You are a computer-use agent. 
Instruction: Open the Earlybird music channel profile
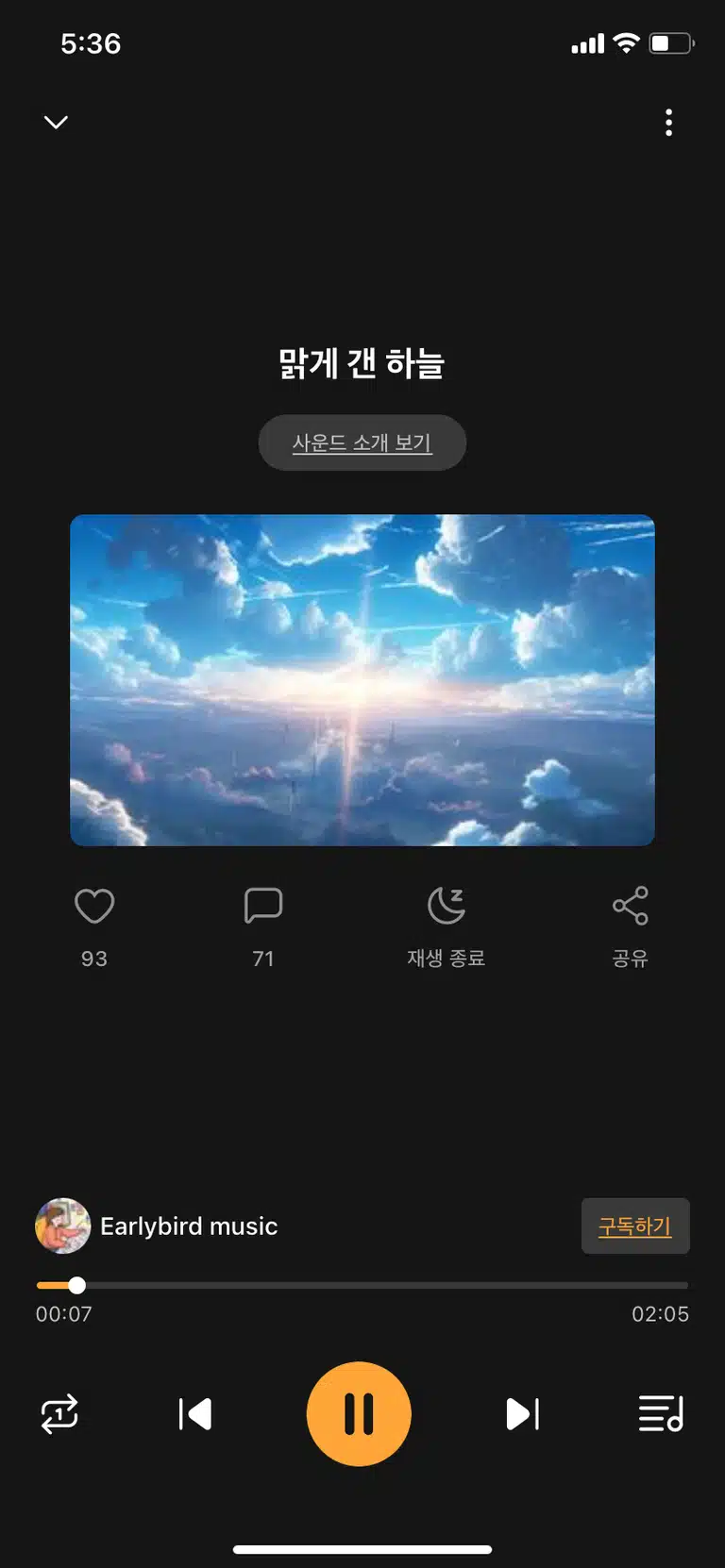157,1226
